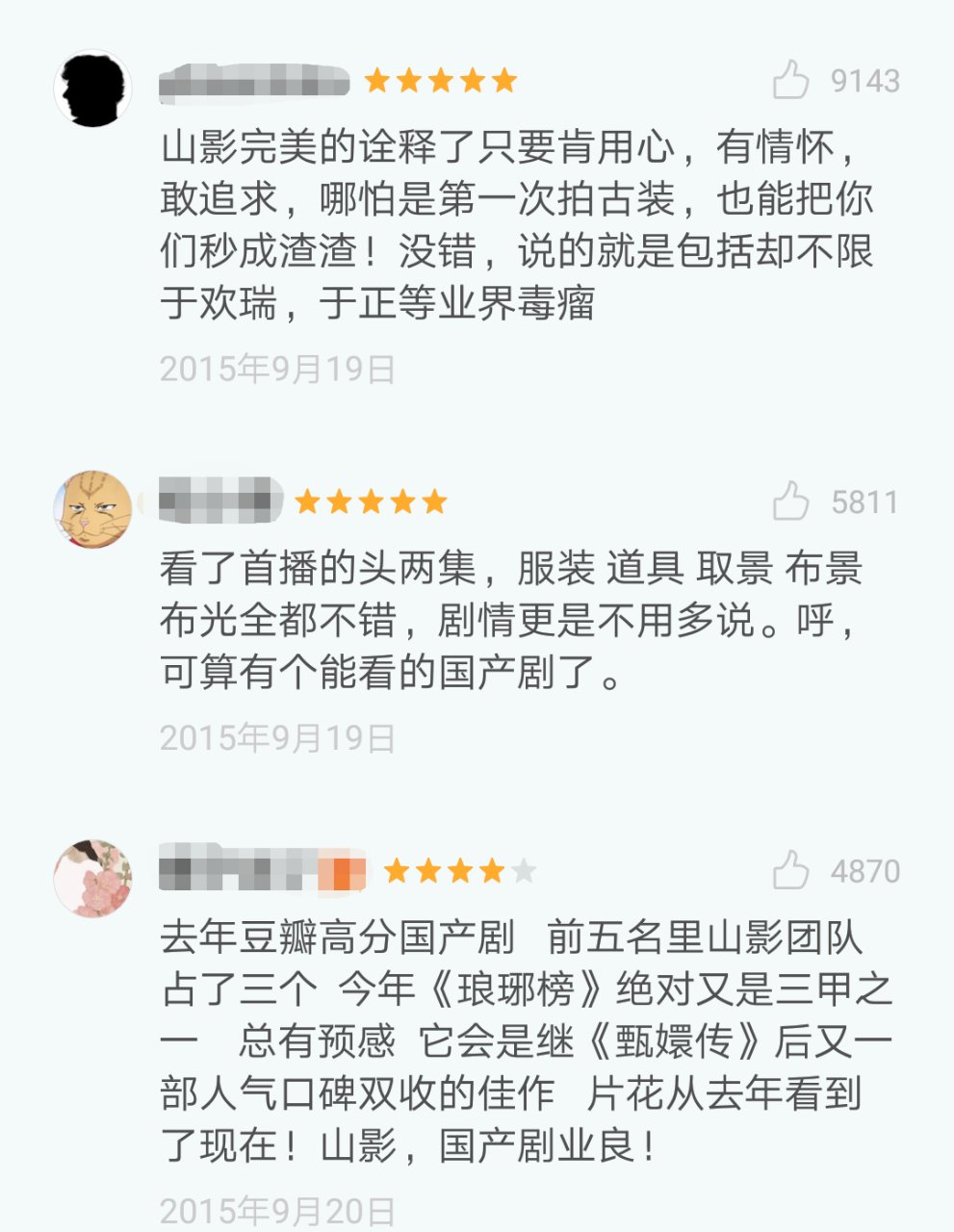
Task: Open the pink flower avatar's profile
Action: (92, 878)
